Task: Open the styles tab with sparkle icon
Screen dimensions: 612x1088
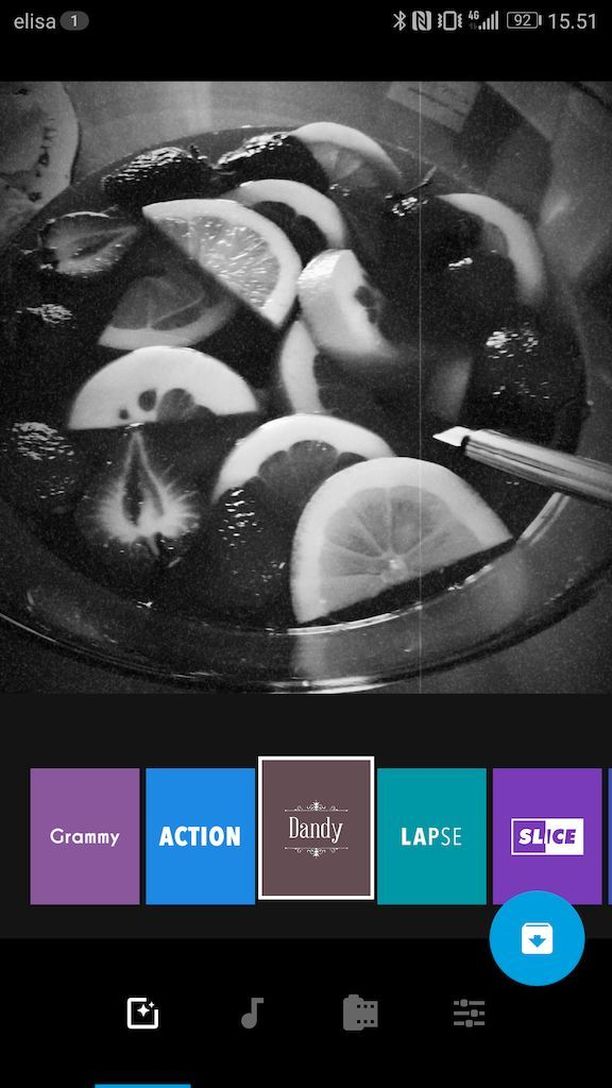Action: click(143, 1013)
